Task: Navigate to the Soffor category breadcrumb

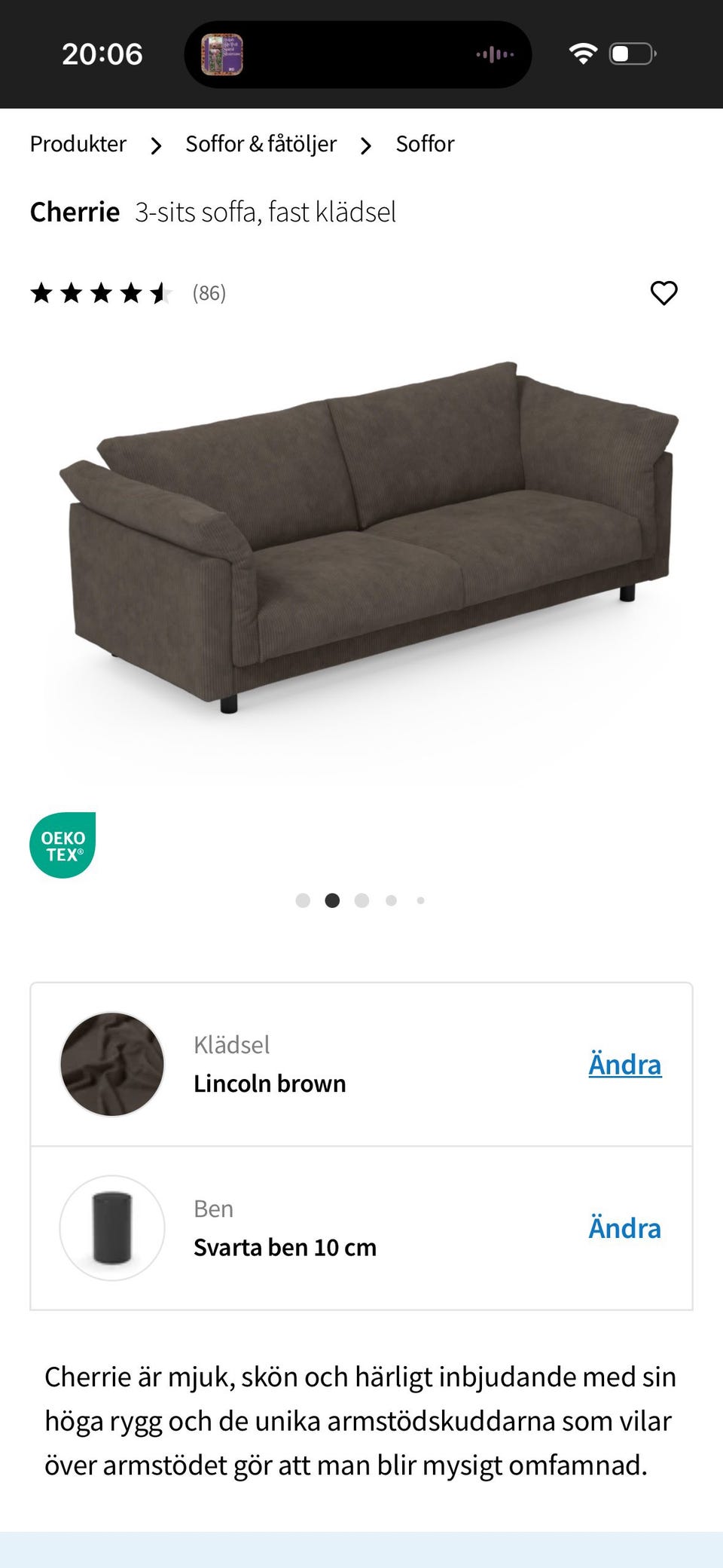Action: click(x=425, y=144)
